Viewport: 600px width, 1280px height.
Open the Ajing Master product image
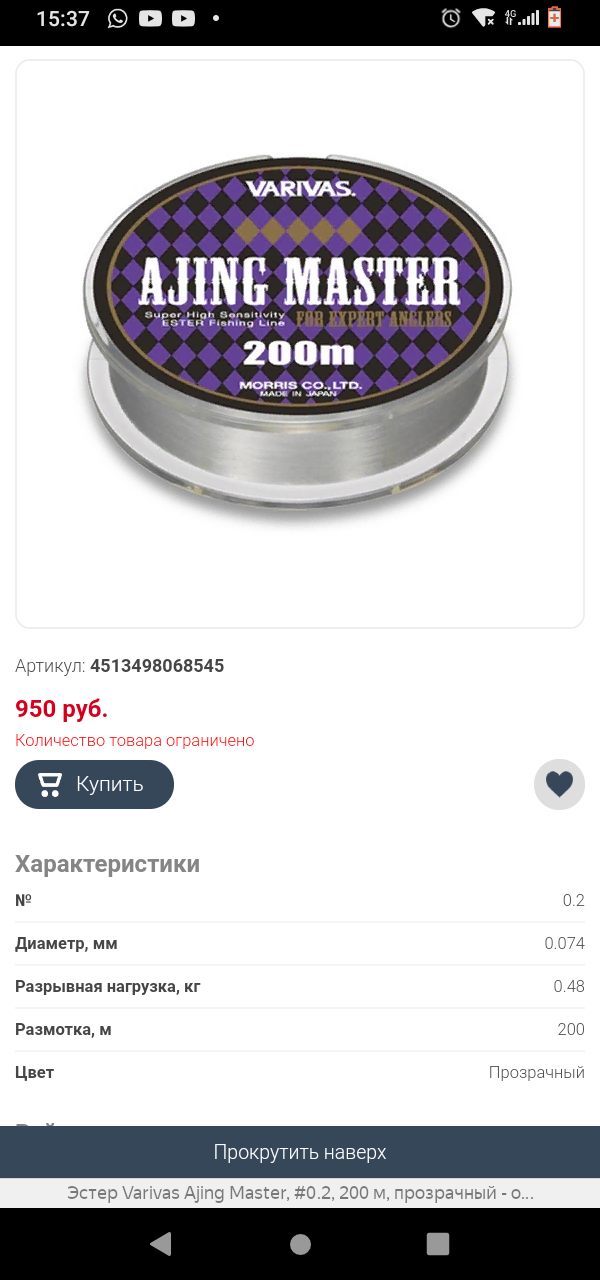pos(300,345)
